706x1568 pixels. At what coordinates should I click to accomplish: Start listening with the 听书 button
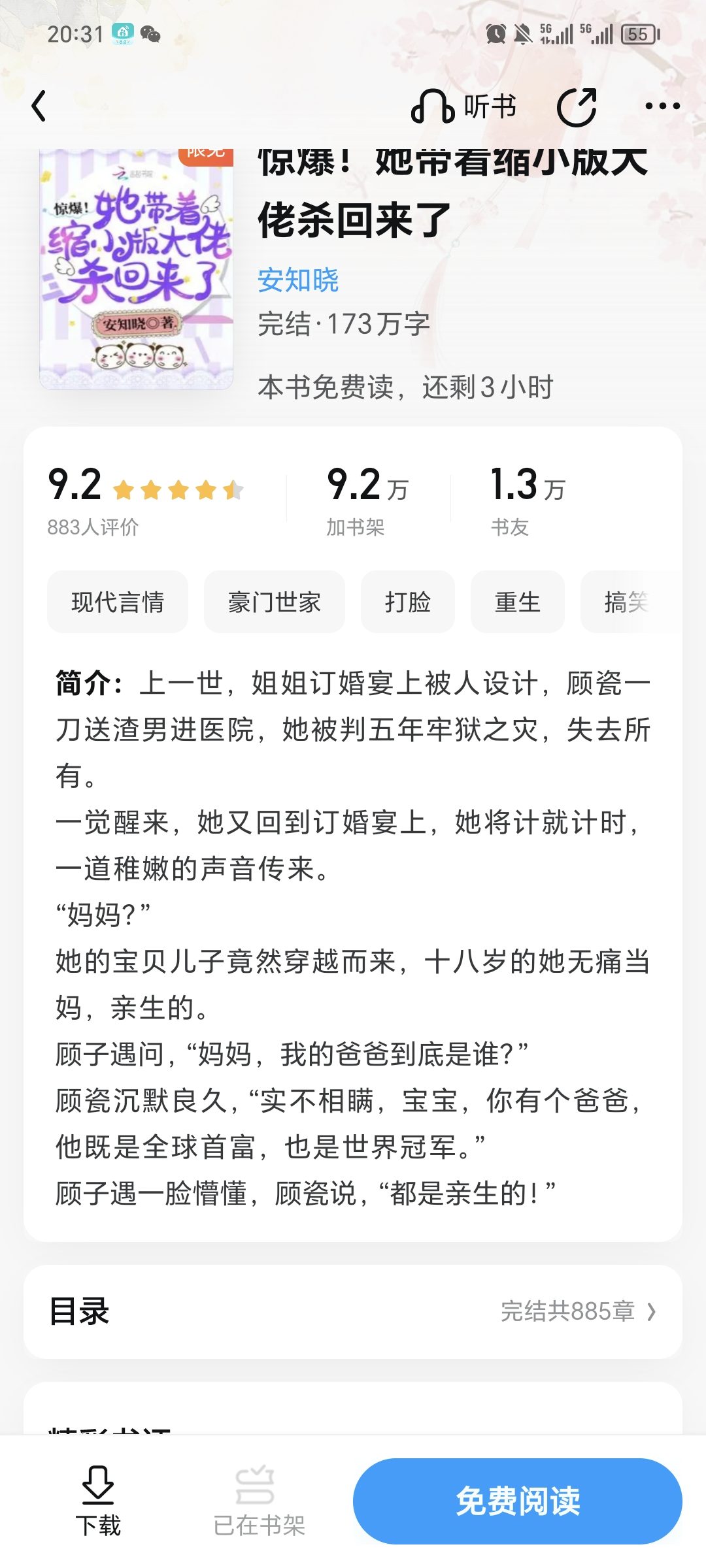click(x=464, y=106)
